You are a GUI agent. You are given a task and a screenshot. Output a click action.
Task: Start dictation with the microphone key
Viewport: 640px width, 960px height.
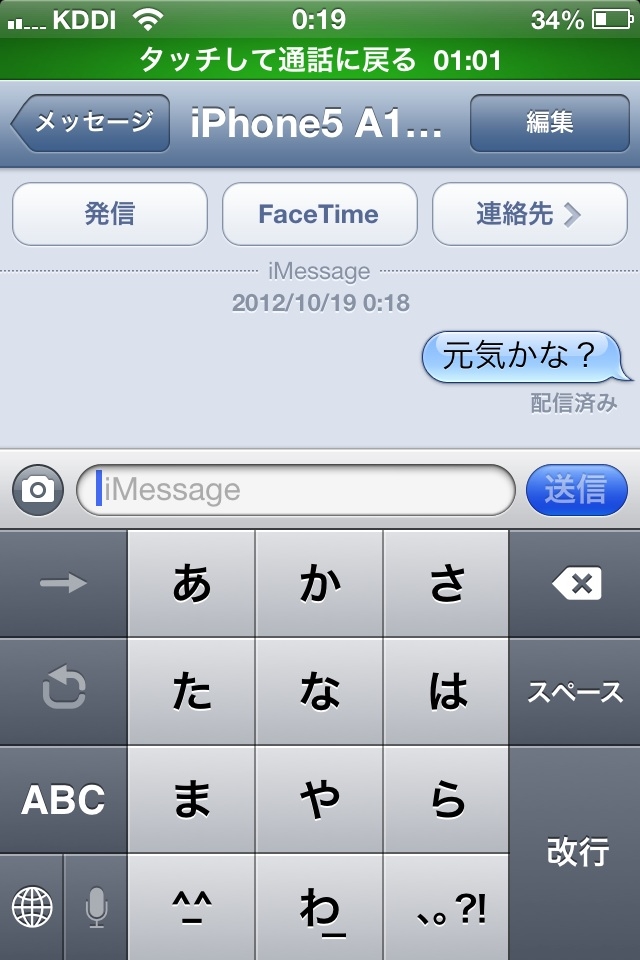pos(96,907)
